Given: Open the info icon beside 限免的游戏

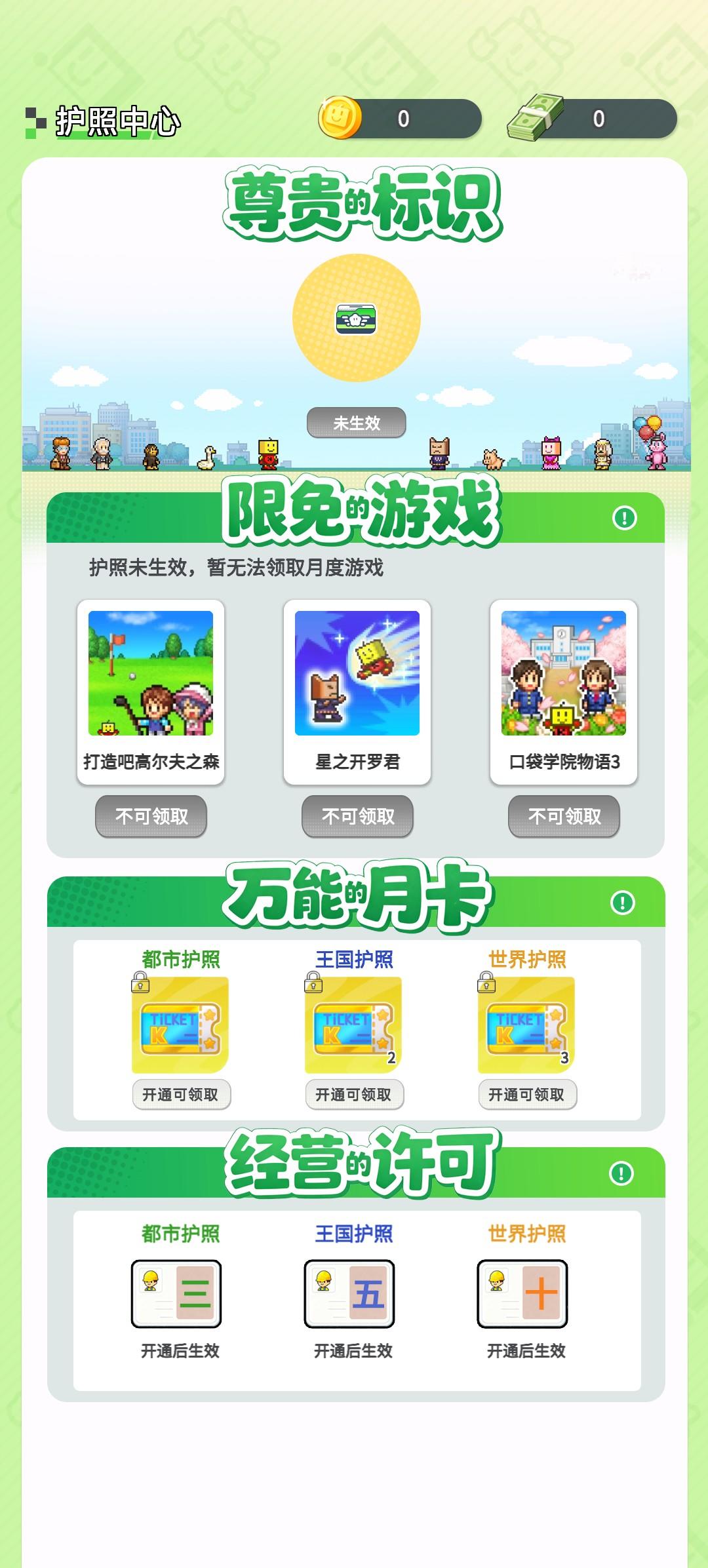Looking at the screenshot, I should coord(623,517).
